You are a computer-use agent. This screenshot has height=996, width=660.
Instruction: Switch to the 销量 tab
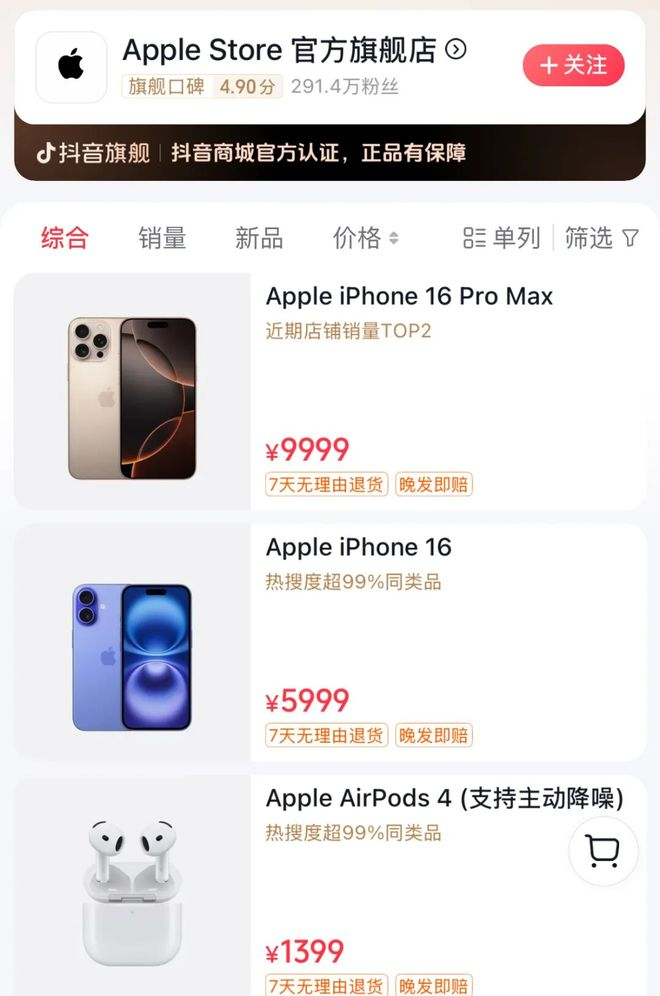coord(162,238)
